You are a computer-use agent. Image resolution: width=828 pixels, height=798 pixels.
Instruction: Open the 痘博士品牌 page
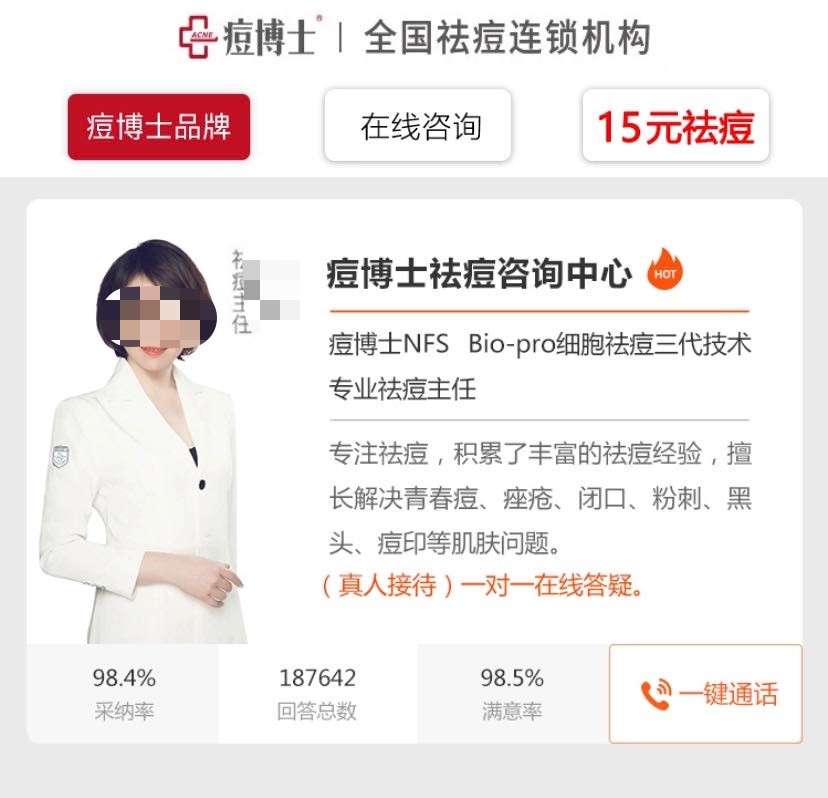point(158,127)
